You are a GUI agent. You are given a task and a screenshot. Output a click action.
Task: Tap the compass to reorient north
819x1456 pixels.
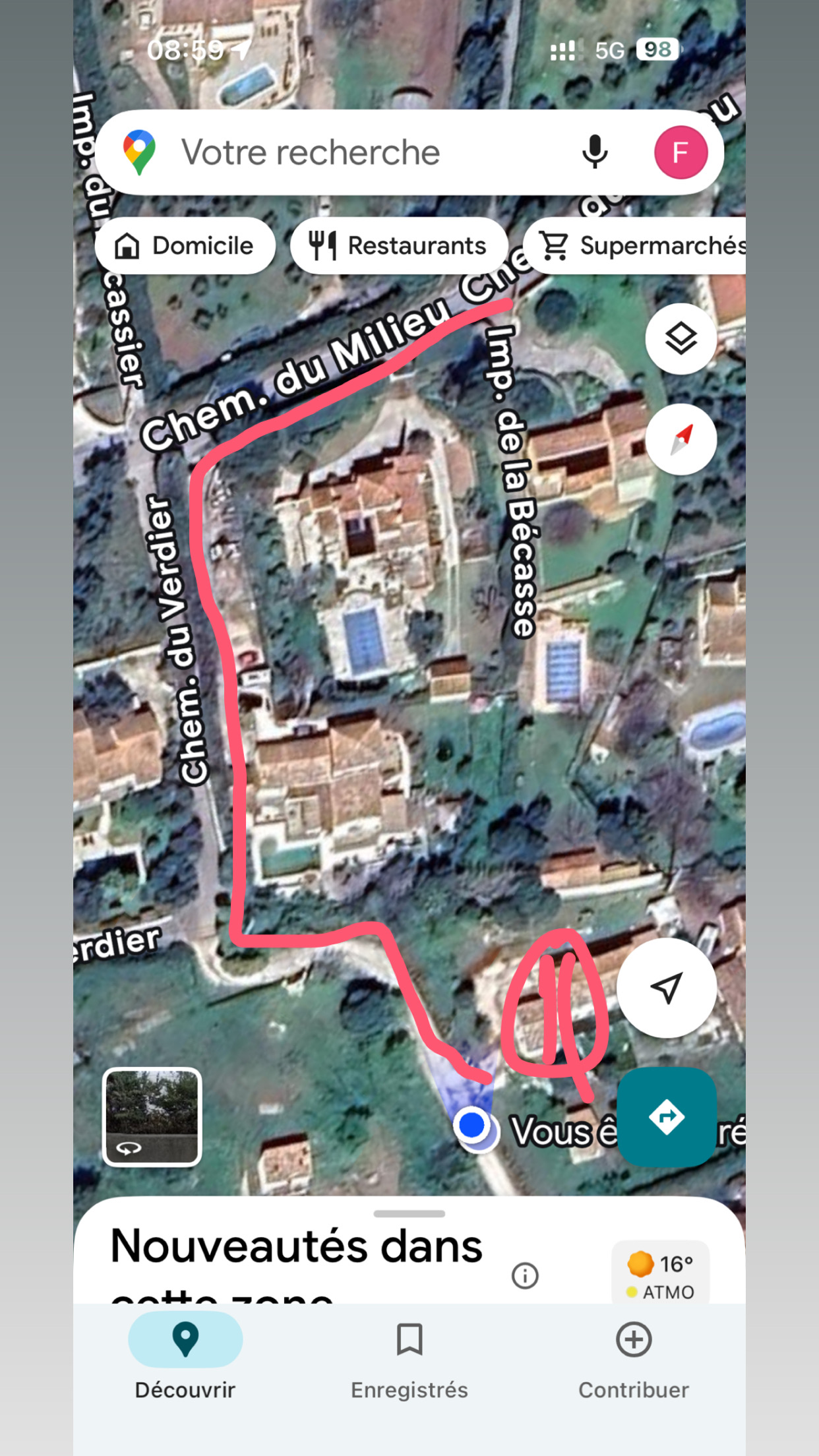pos(681,439)
